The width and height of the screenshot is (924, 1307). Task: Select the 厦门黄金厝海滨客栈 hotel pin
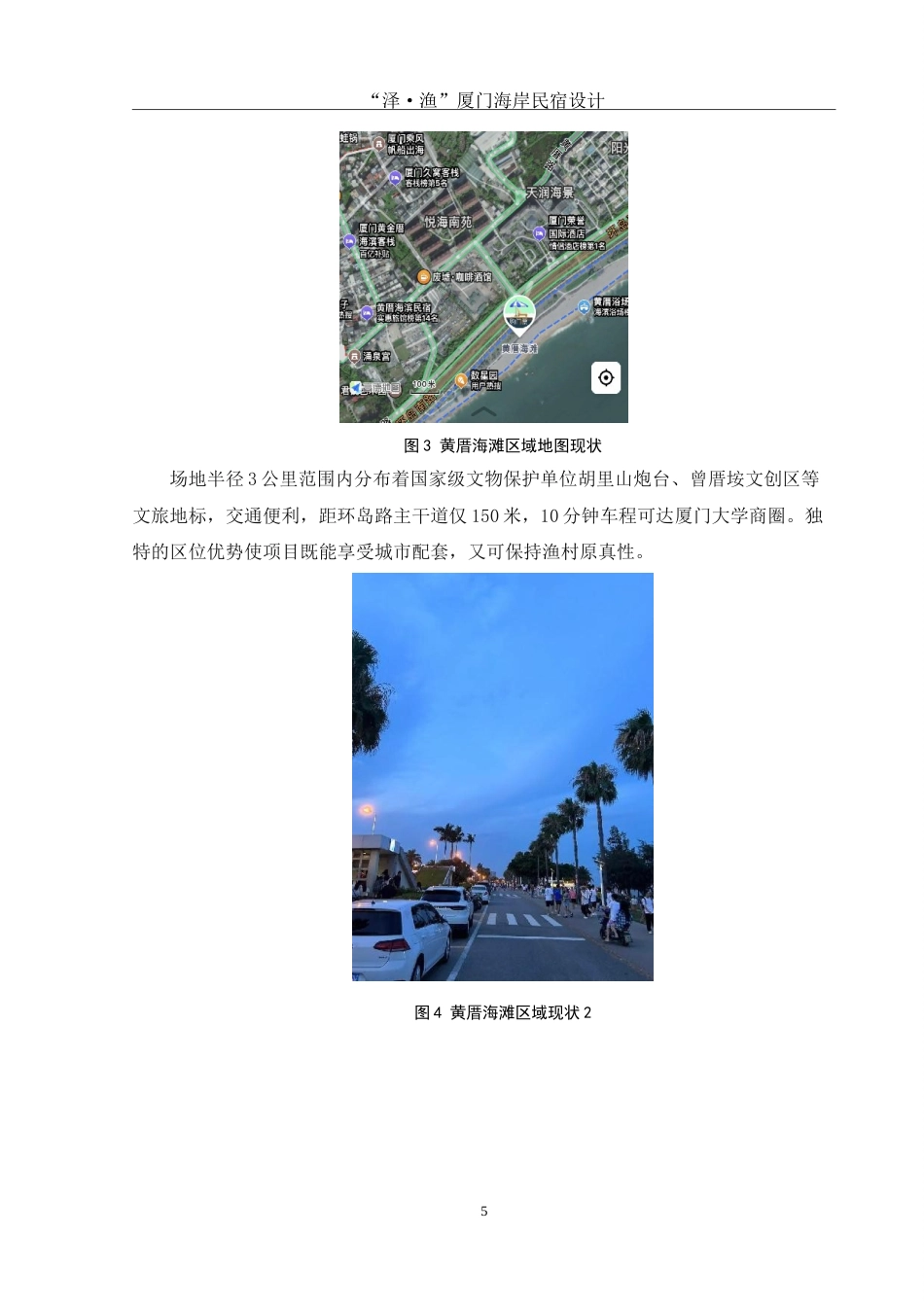[x=348, y=241]
